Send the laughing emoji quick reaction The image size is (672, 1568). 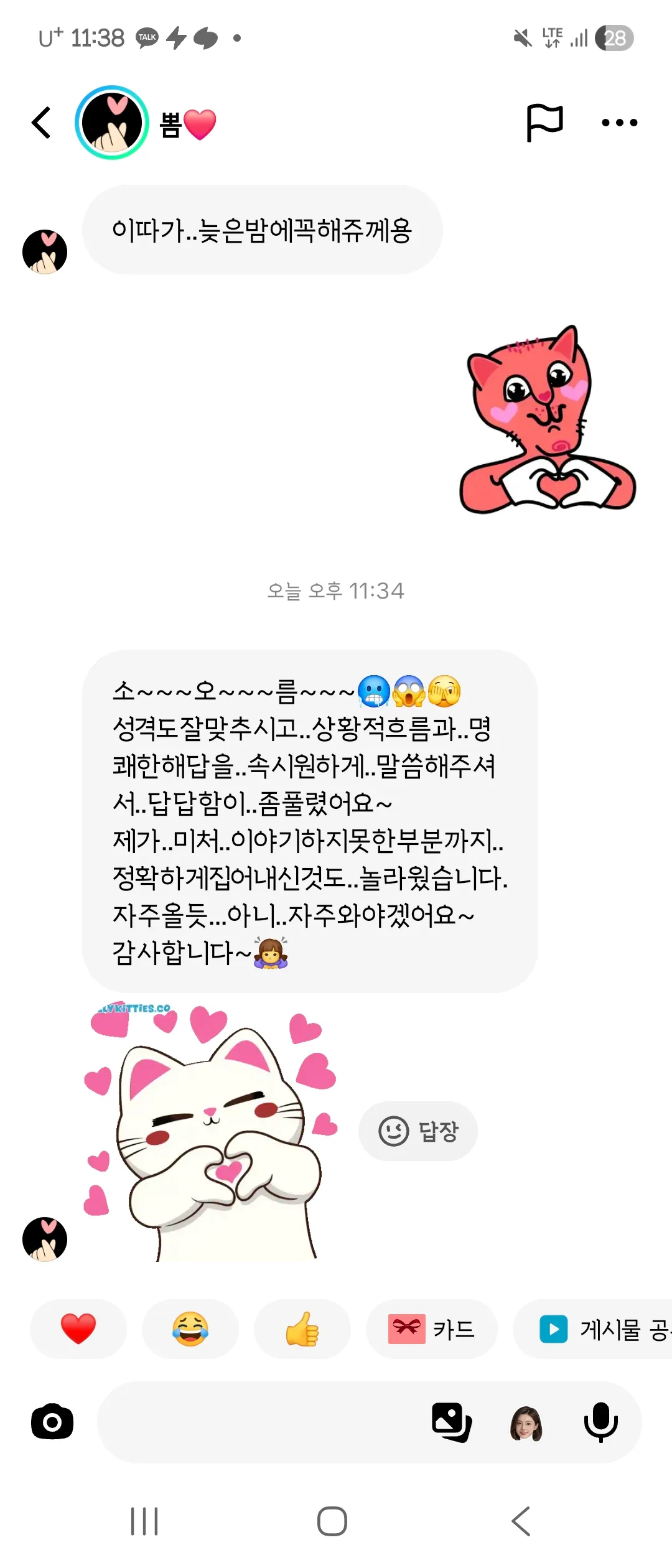(x=190, y=1328)
